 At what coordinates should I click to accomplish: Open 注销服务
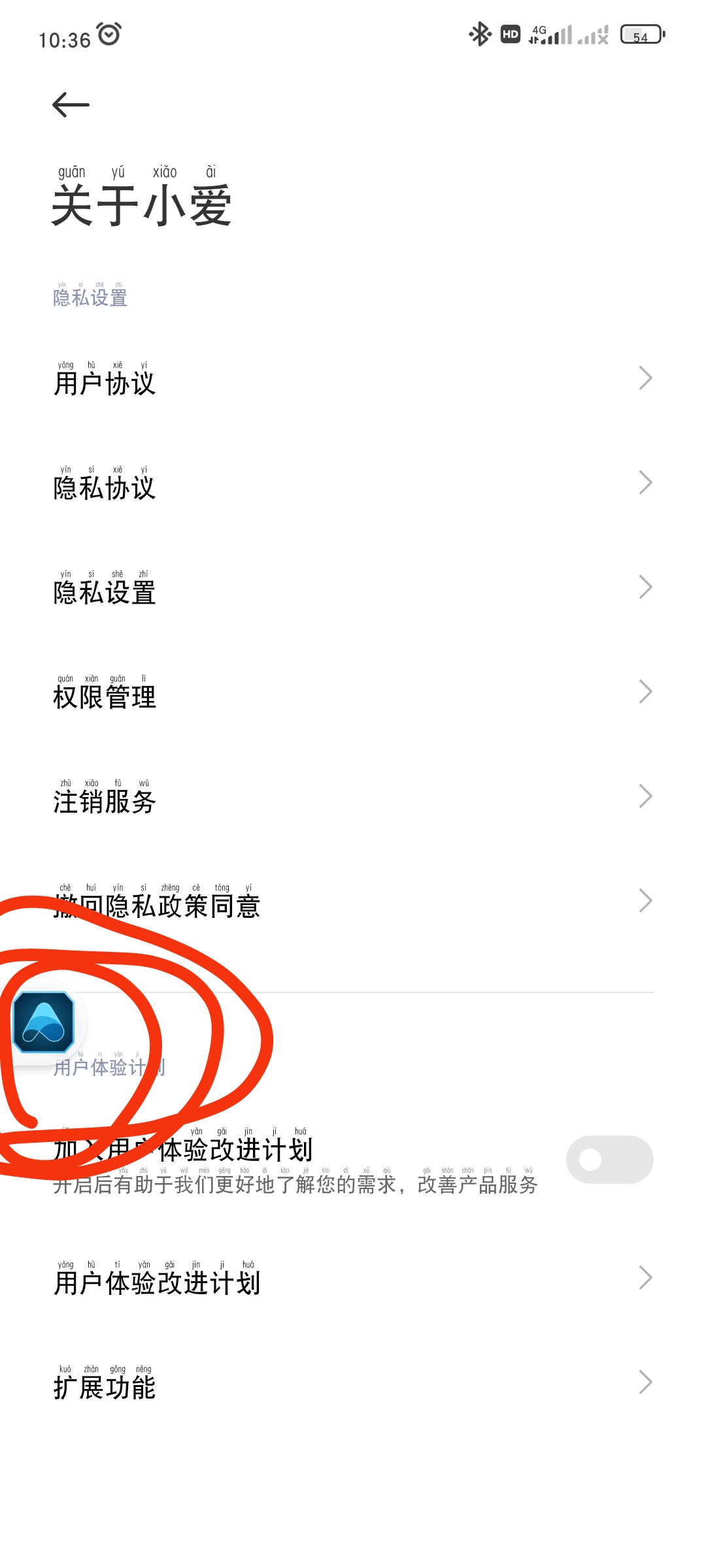353,796
